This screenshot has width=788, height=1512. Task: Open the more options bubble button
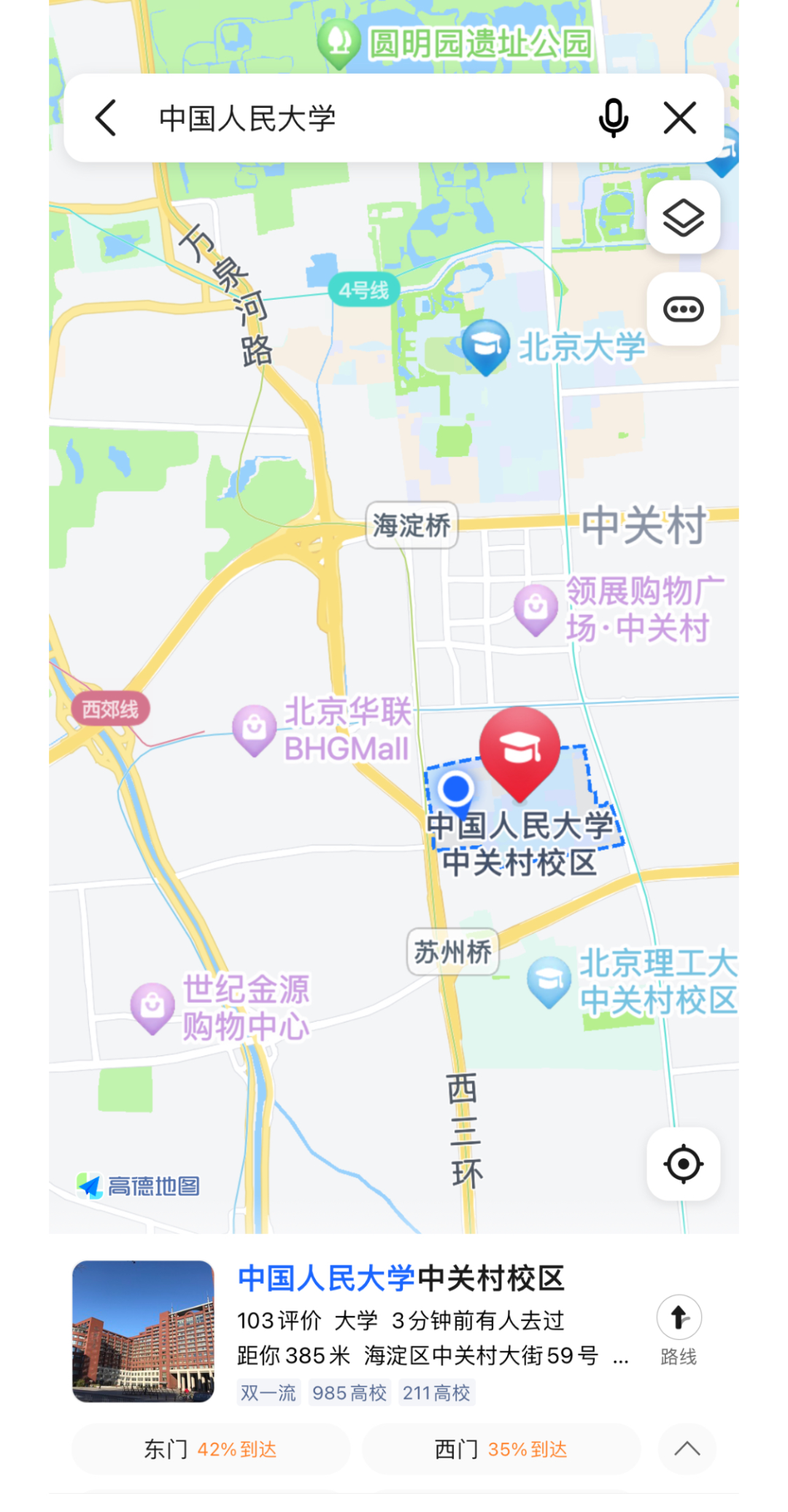point(684,309)
